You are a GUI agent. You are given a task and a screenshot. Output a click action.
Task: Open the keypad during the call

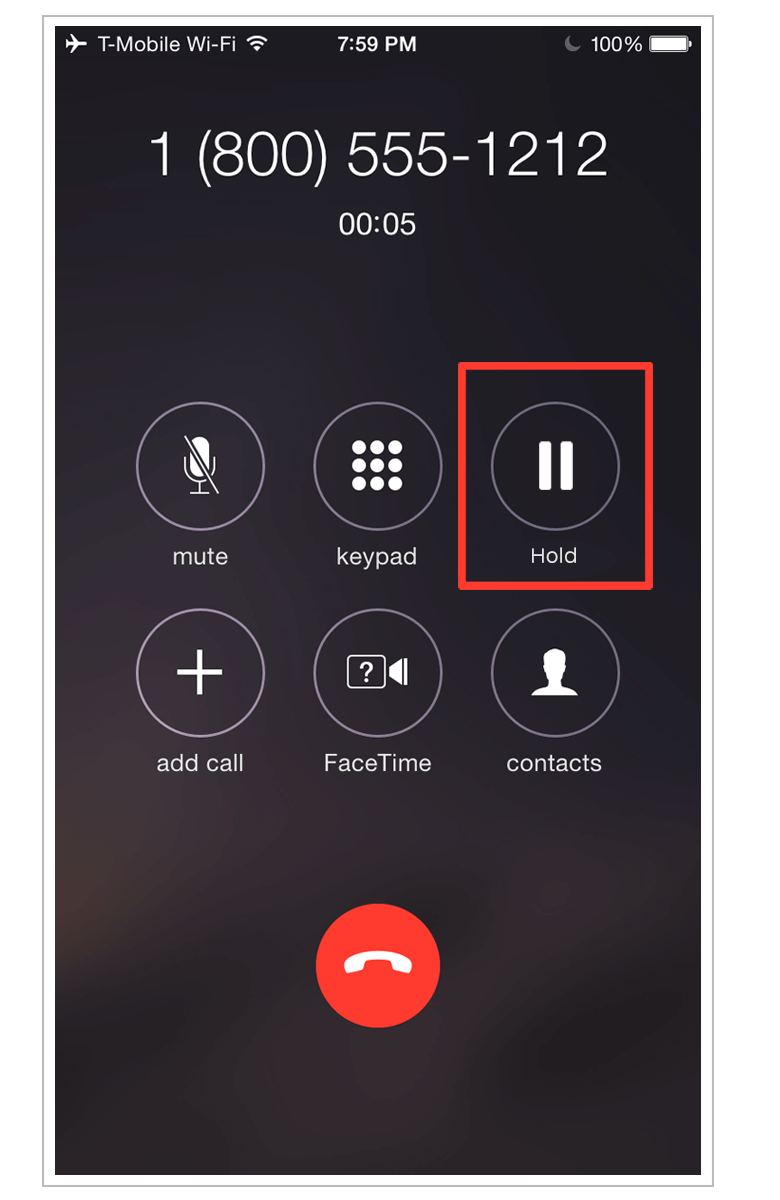pyautogui.click(x=377, y=466)
